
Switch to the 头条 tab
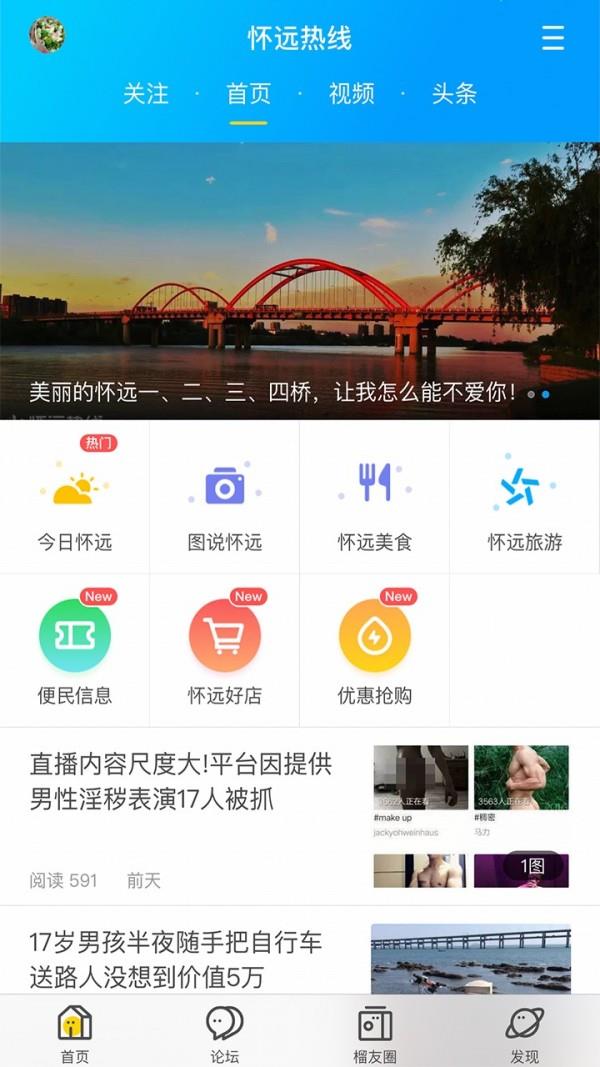[454, 94]
